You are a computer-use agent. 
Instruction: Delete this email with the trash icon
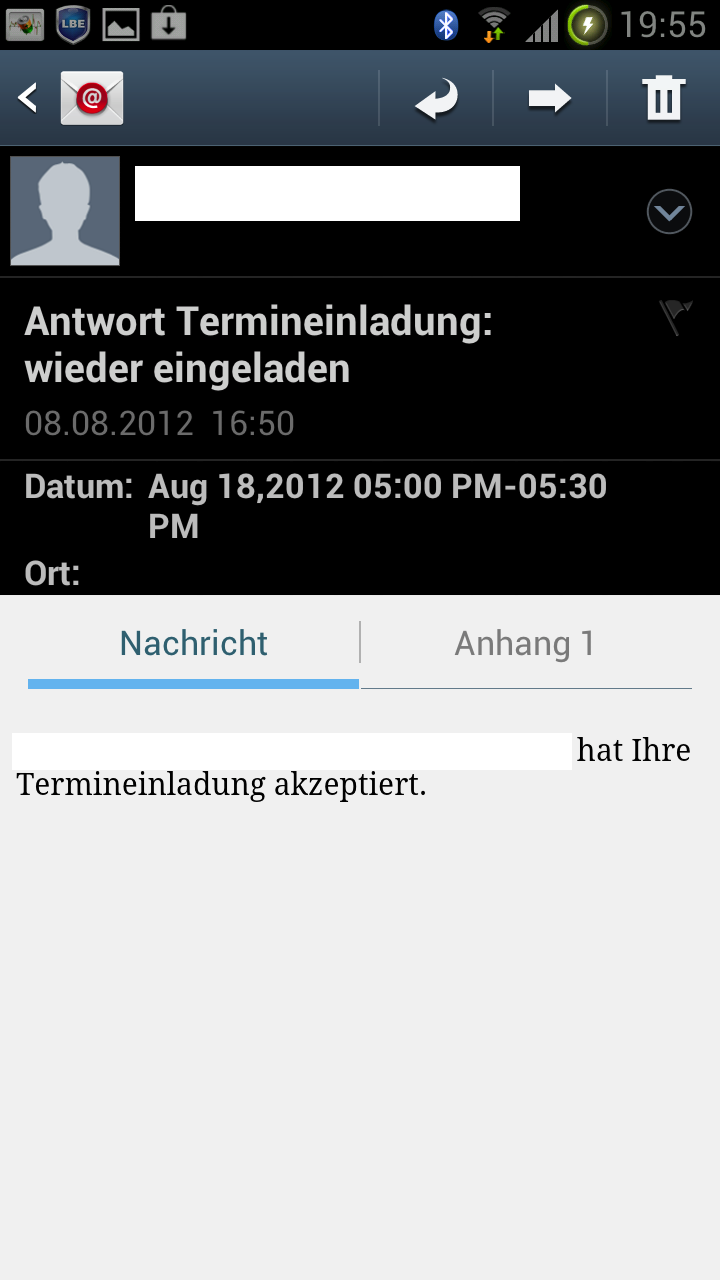tap(664, 98)
